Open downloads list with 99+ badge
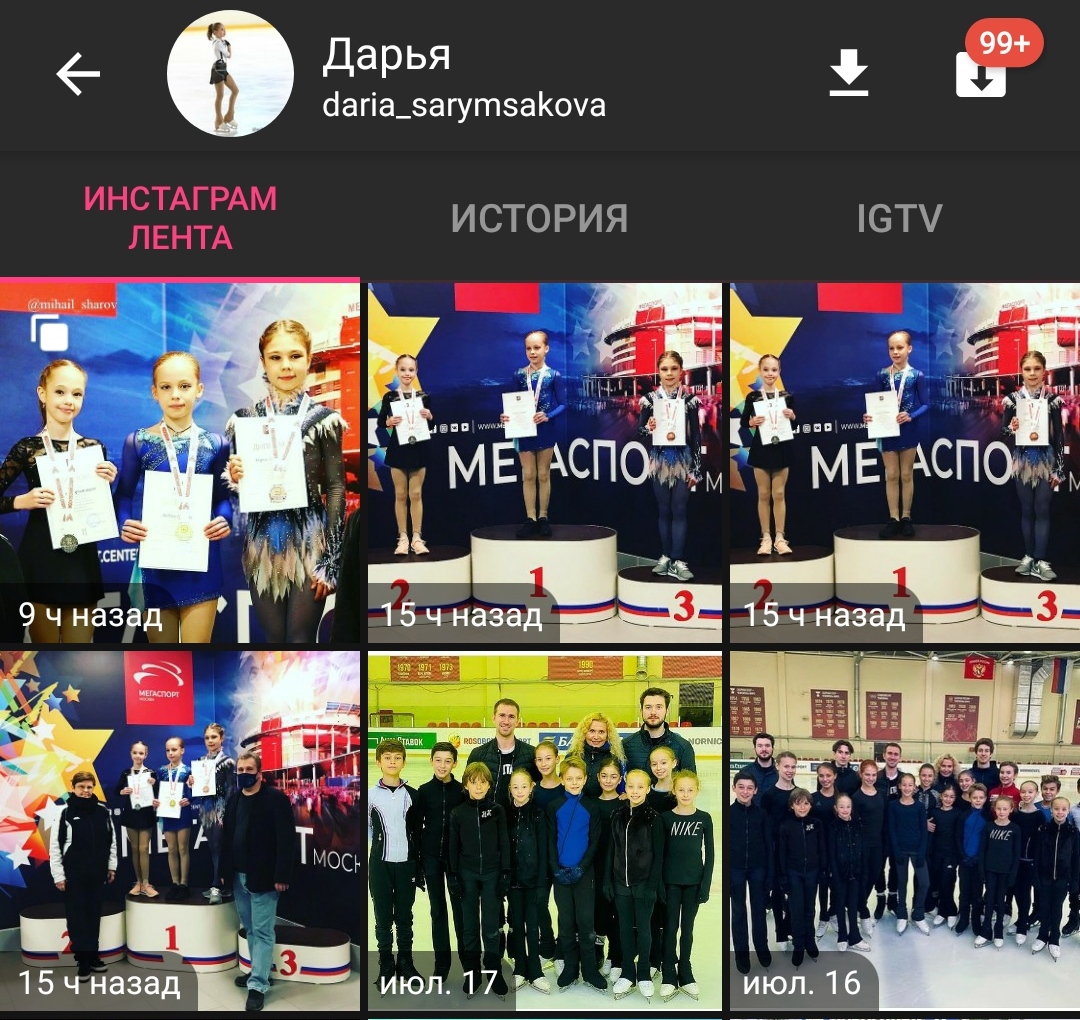 pos(982,75)
